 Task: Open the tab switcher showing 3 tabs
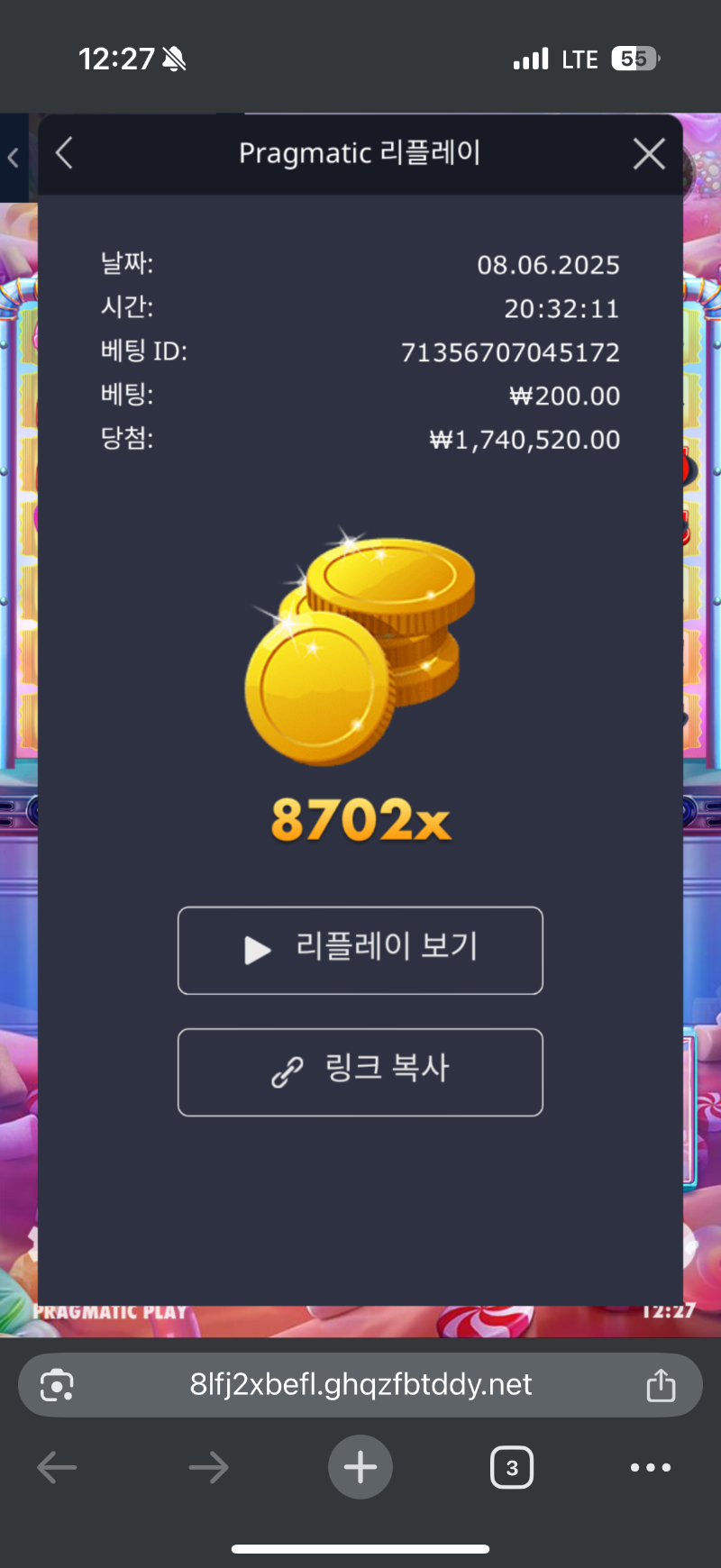[511, 1467]
